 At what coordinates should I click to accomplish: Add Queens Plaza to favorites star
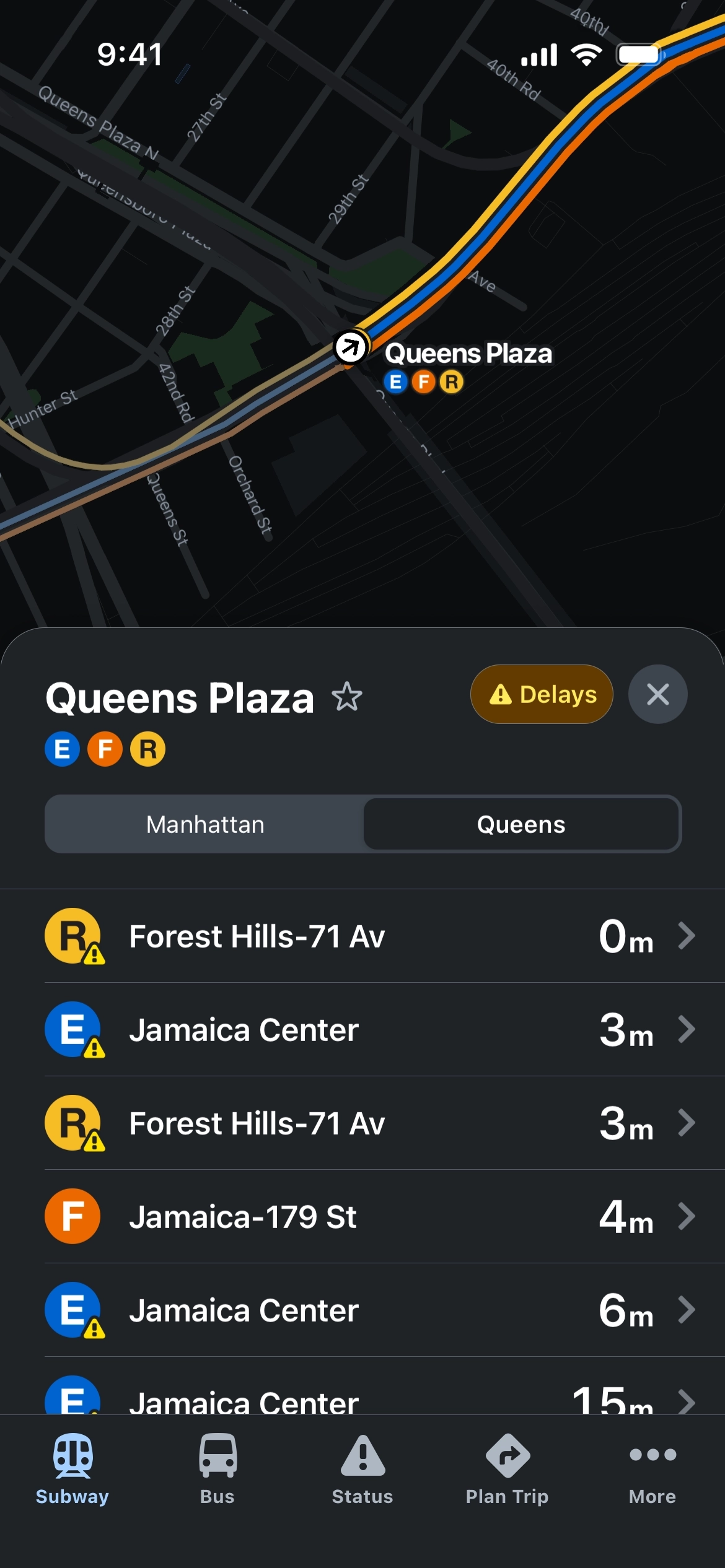(x=347, y=697)
